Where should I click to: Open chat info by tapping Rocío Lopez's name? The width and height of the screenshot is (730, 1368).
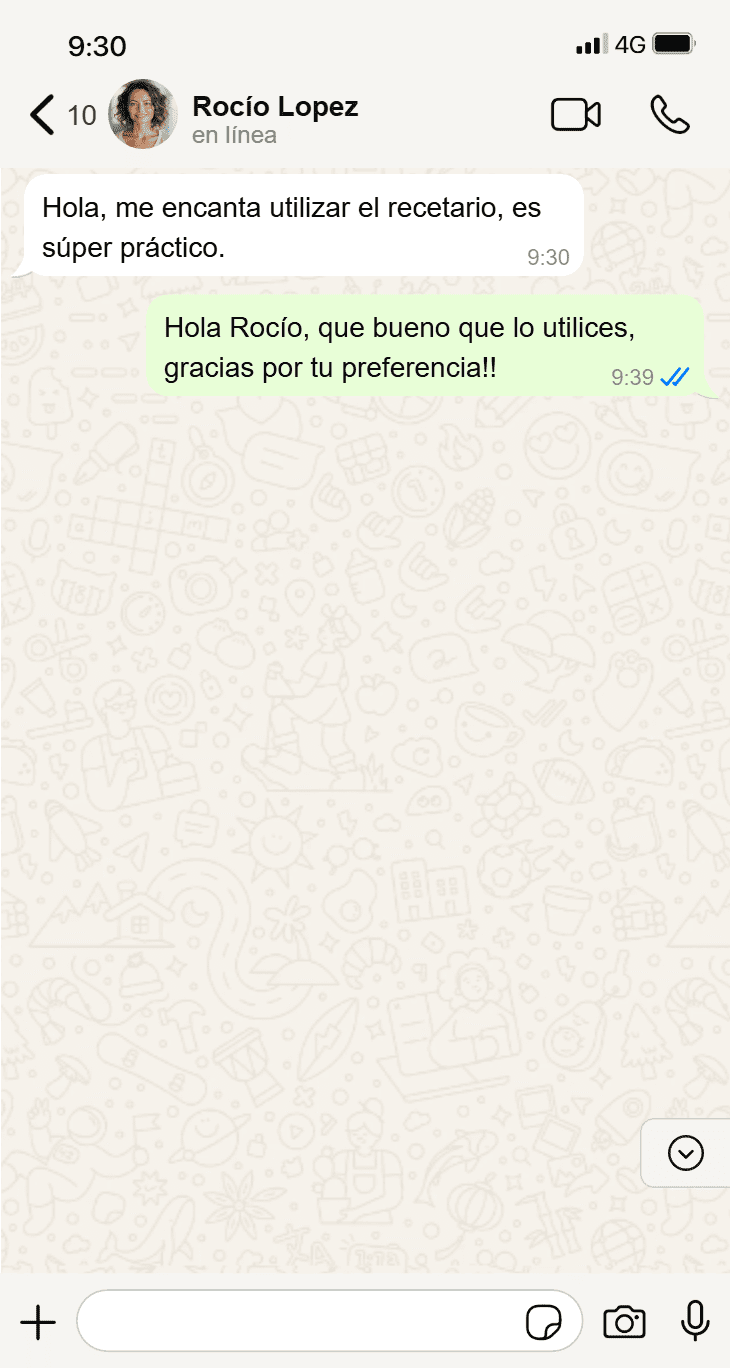point(274,107)
